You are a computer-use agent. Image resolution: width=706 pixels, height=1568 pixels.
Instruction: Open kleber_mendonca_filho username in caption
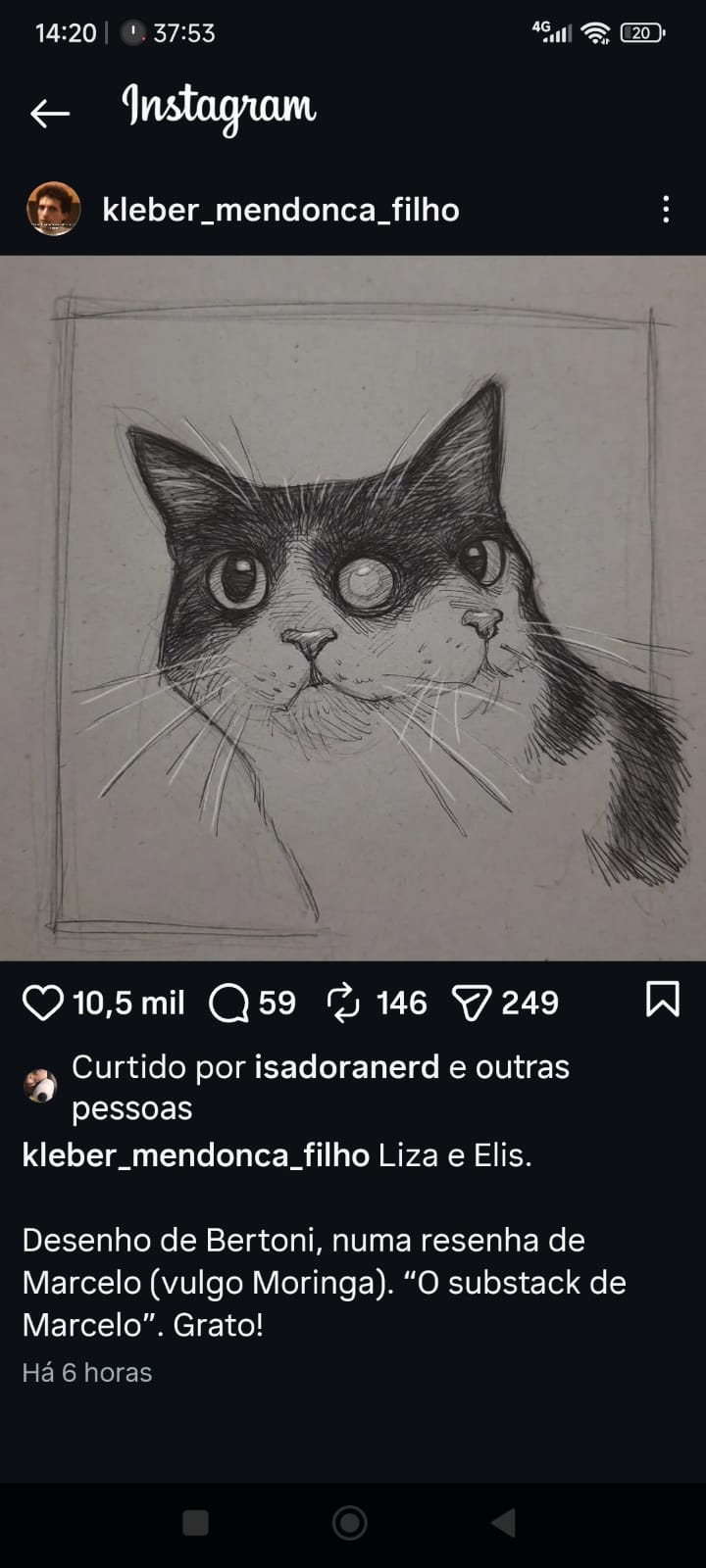[x=195, y=1154]
